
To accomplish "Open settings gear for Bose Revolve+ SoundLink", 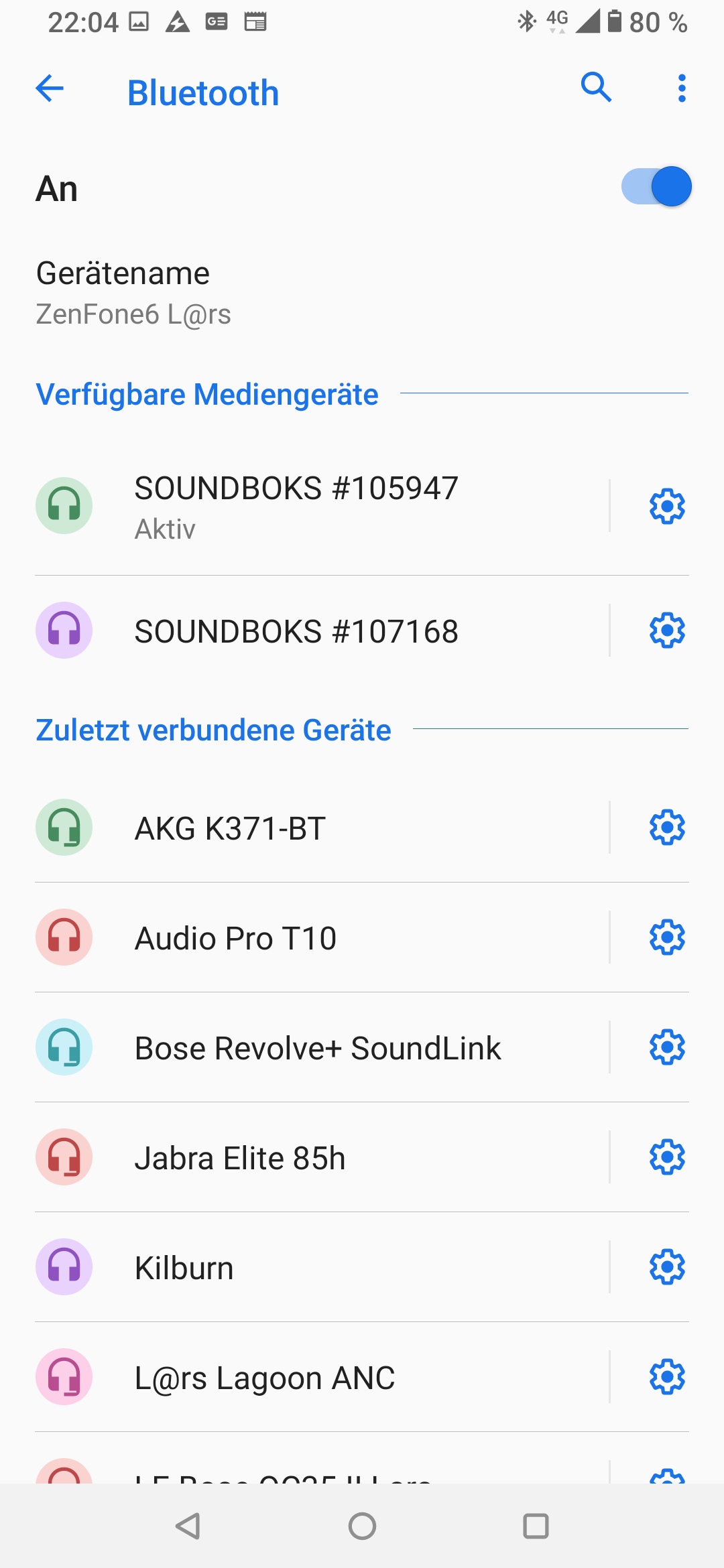I will click(667, 1047).
